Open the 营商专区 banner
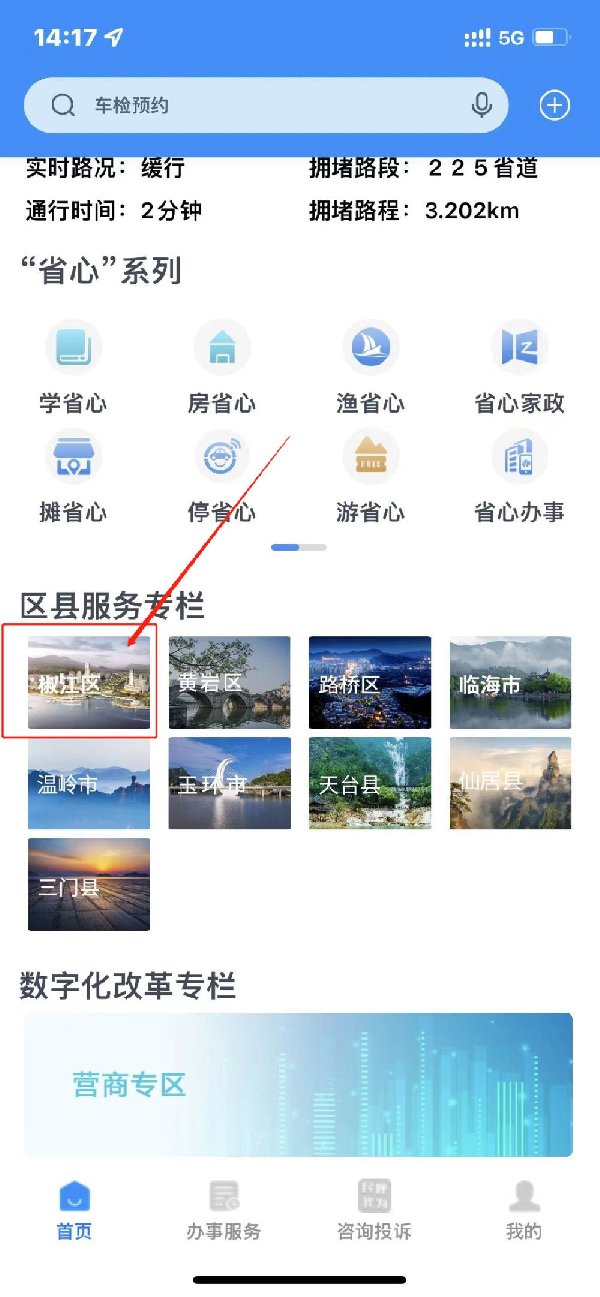 coord(298,1085)
